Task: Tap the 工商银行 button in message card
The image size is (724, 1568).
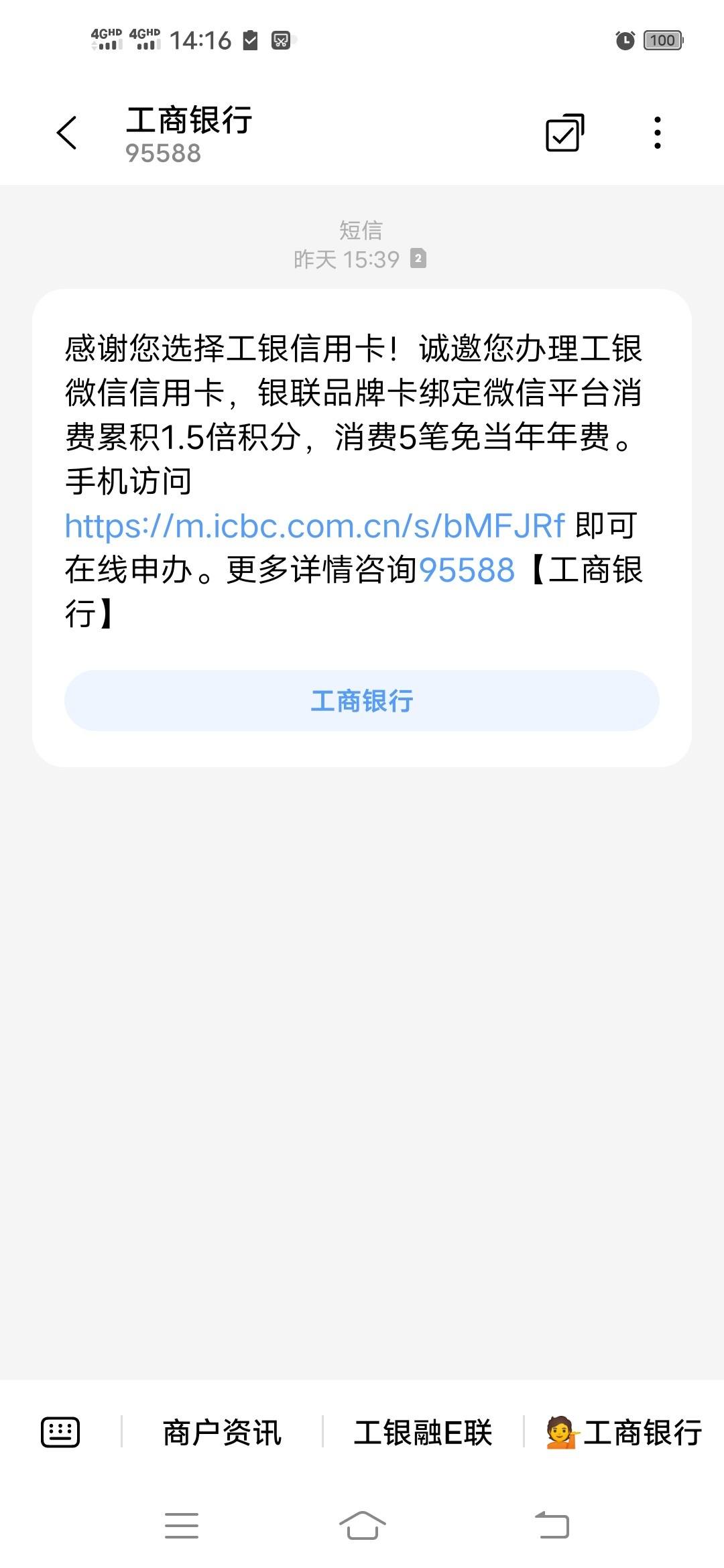Action: (x=362, y=700)
